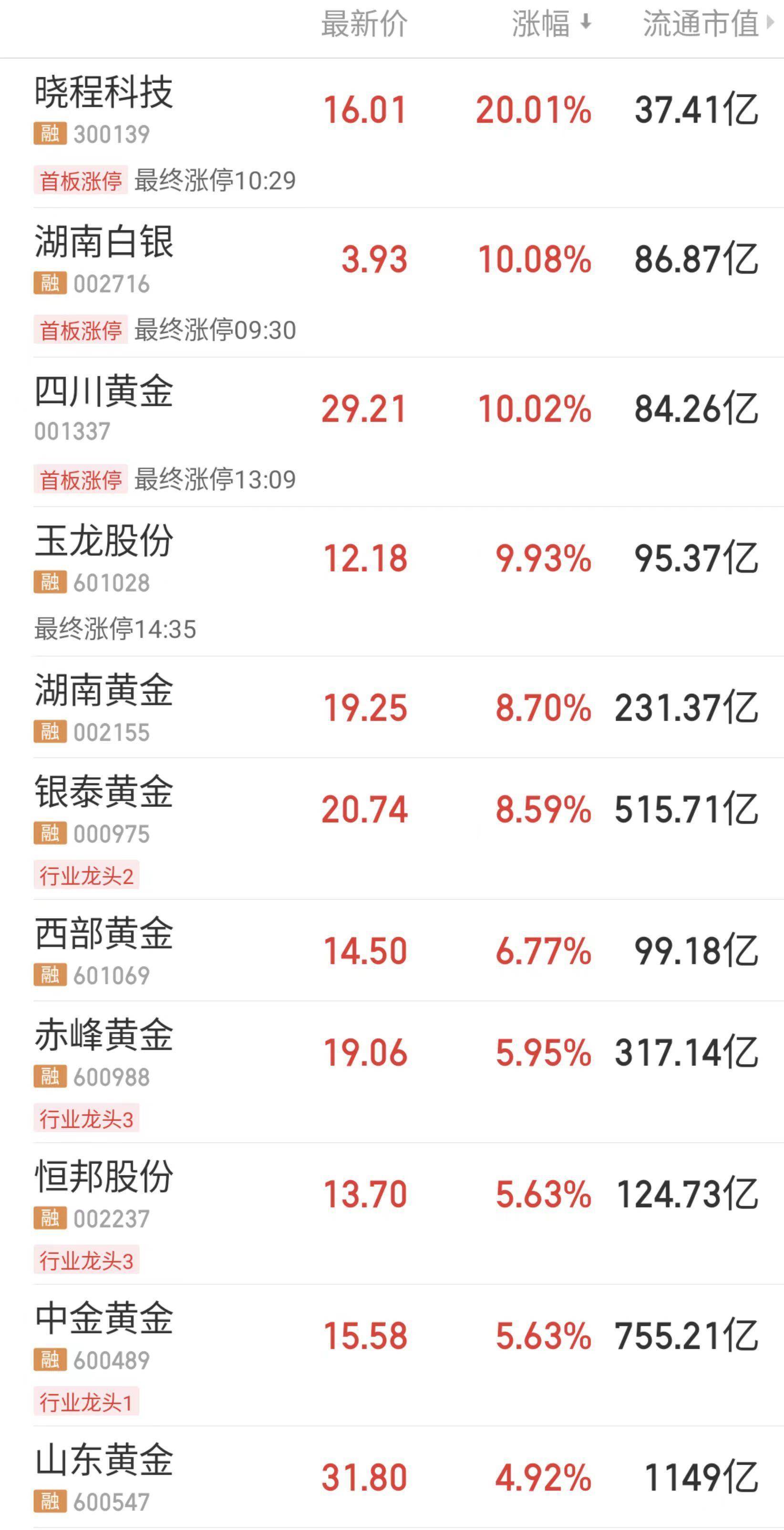Select the 玉龙股份 stock row
Viewport: 784px width, 1530px height.
(x=104, y=541)
